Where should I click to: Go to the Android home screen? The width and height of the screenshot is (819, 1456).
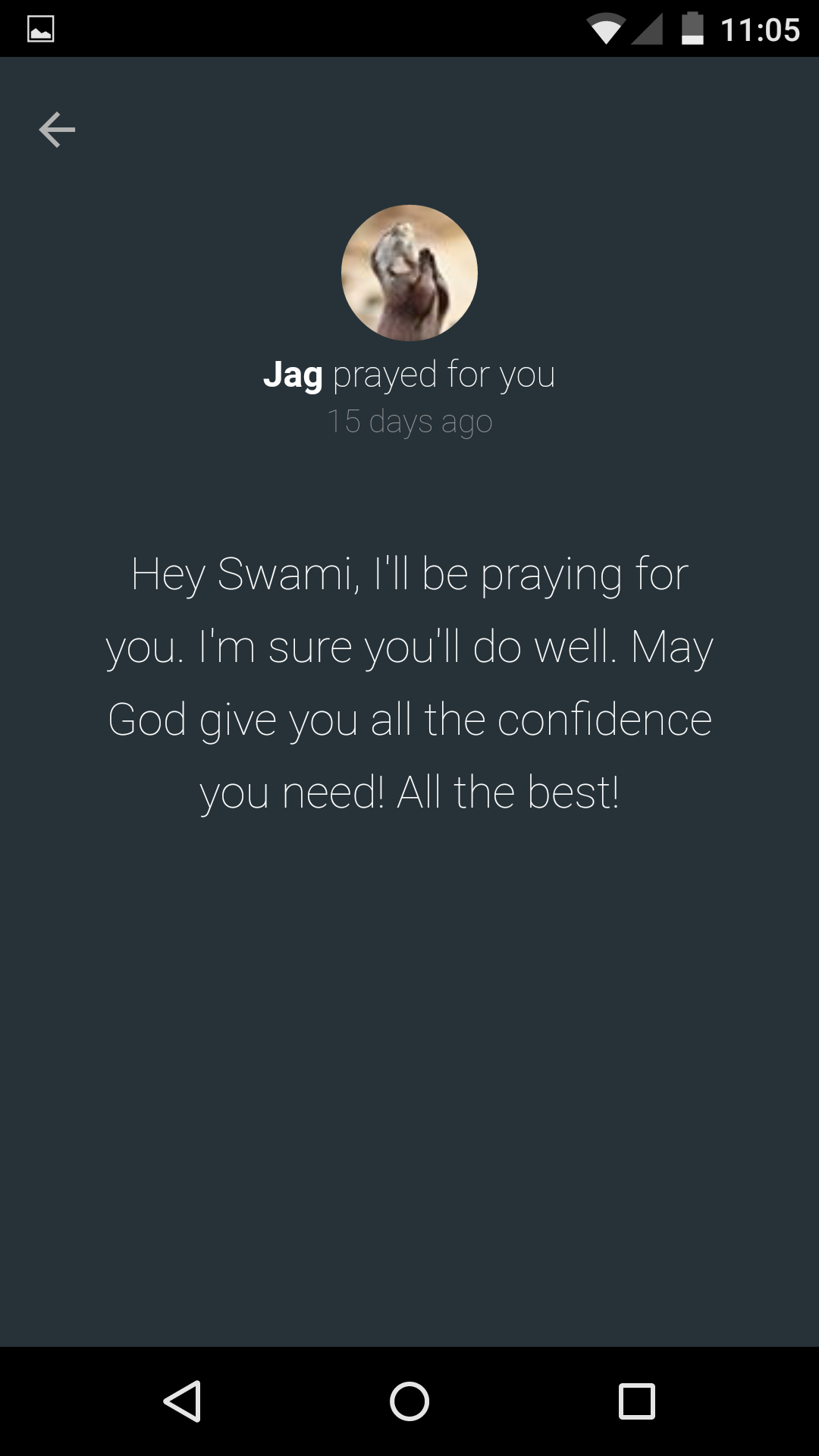(x=409, y=1401)
